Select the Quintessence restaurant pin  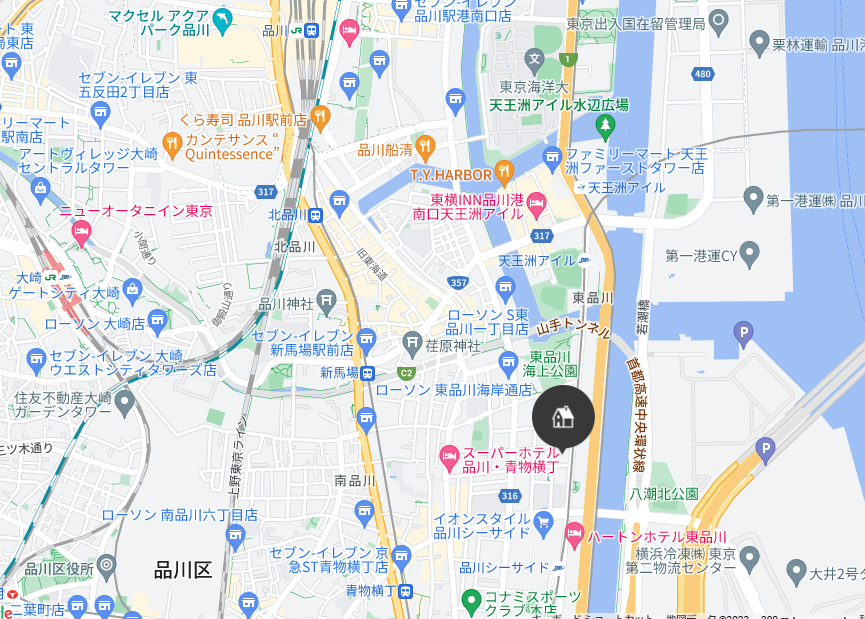coord(172,145)
